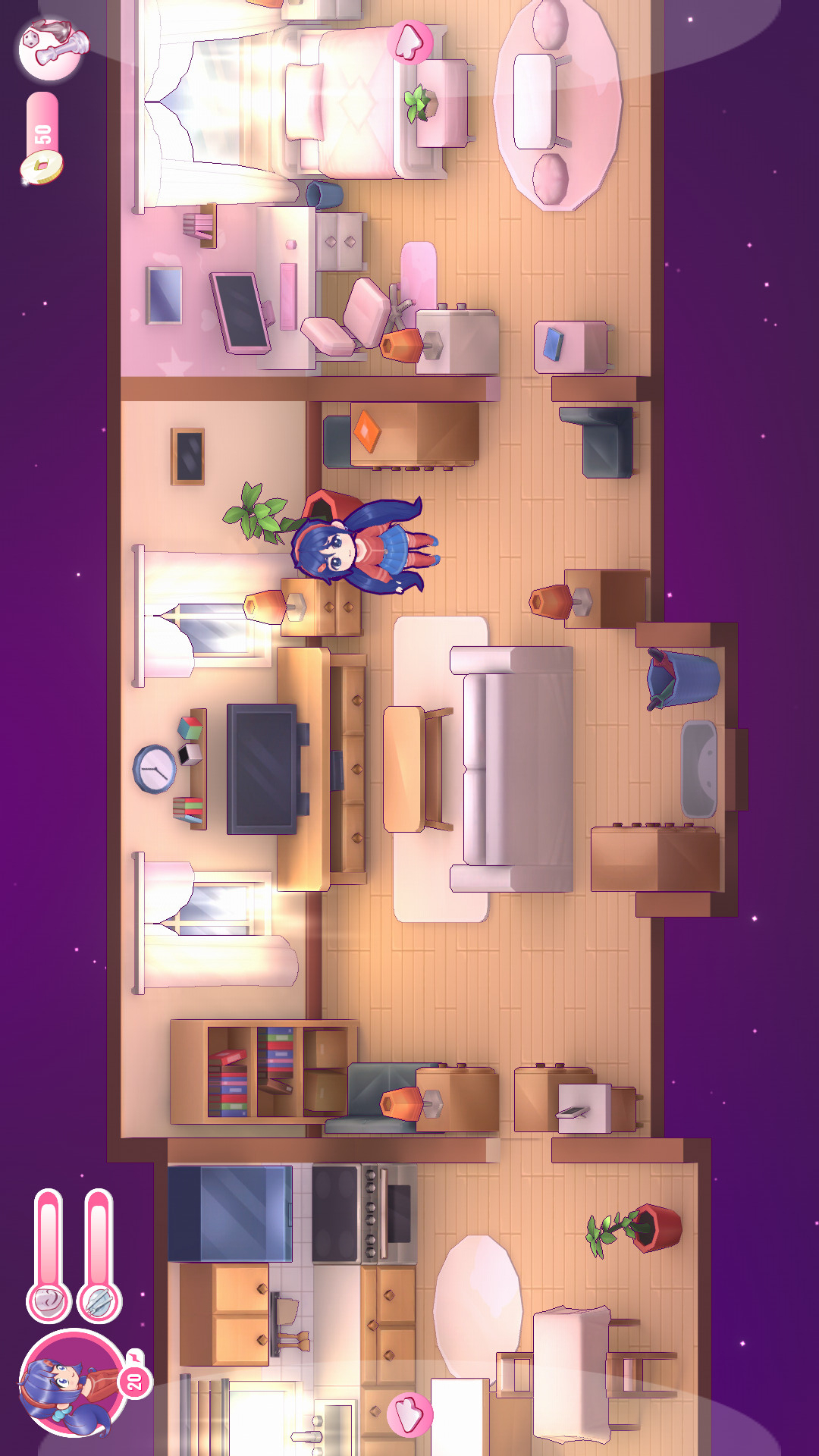Open the mini-games icon with dice and chess pawn
Screen dimensions: 819x1456
(x=51, y=48)
